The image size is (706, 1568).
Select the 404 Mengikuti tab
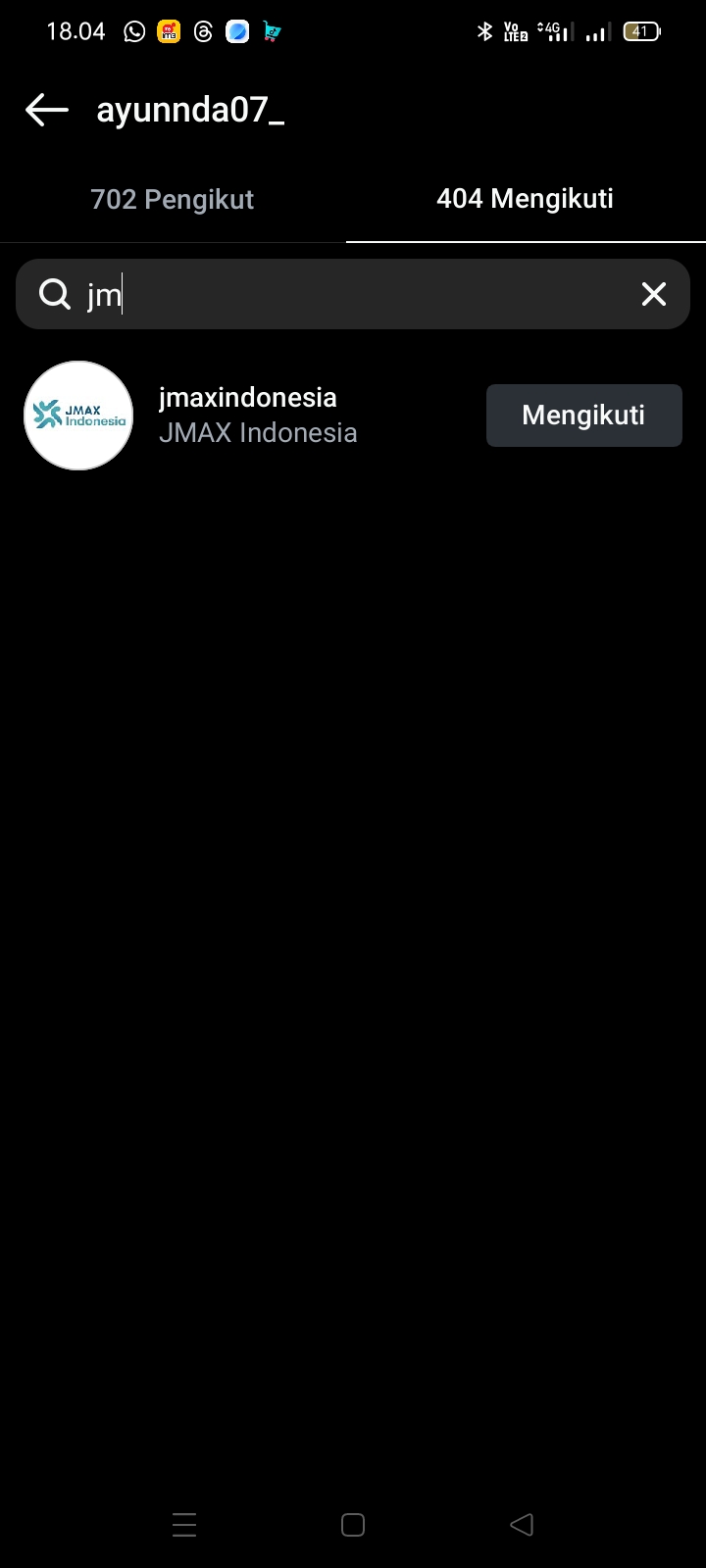(525, 199)
